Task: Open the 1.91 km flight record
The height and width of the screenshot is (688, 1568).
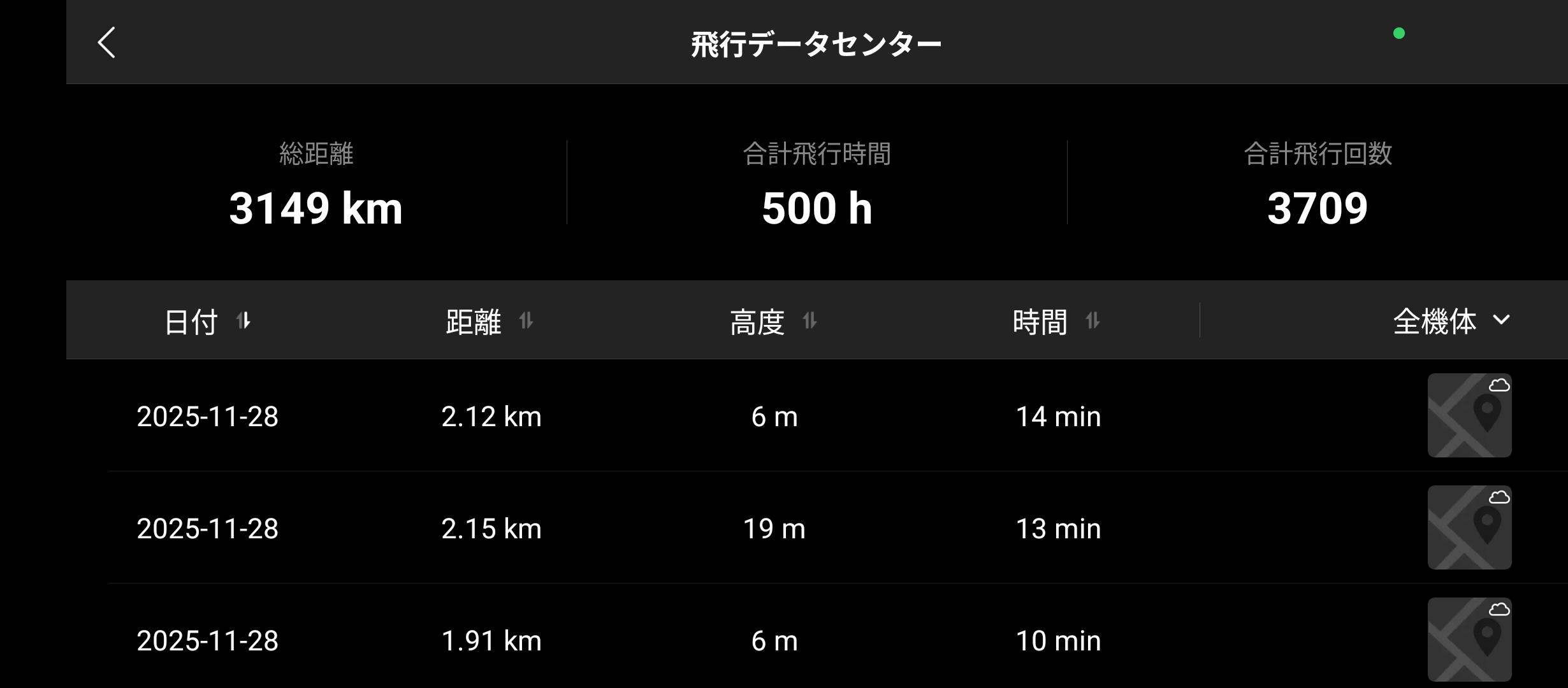Action: (x=491, y=641)
